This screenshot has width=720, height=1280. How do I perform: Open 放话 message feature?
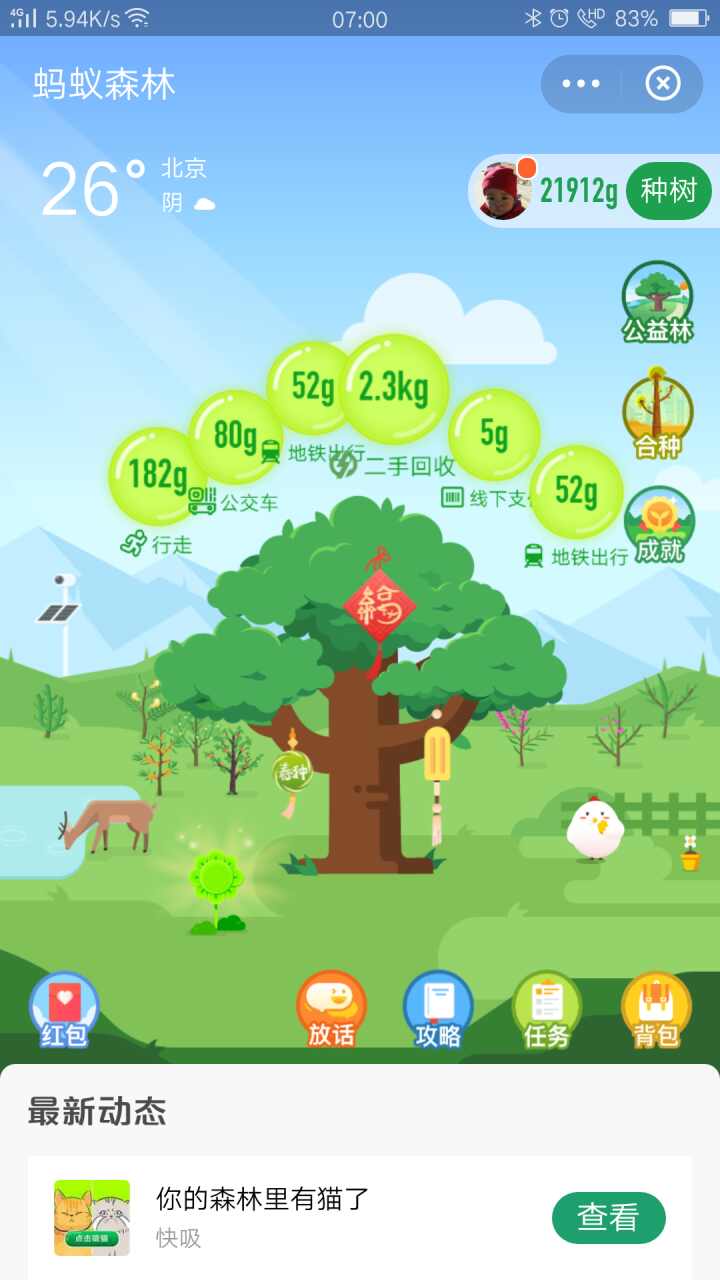pyautogui.click(x=331, y=1010)
